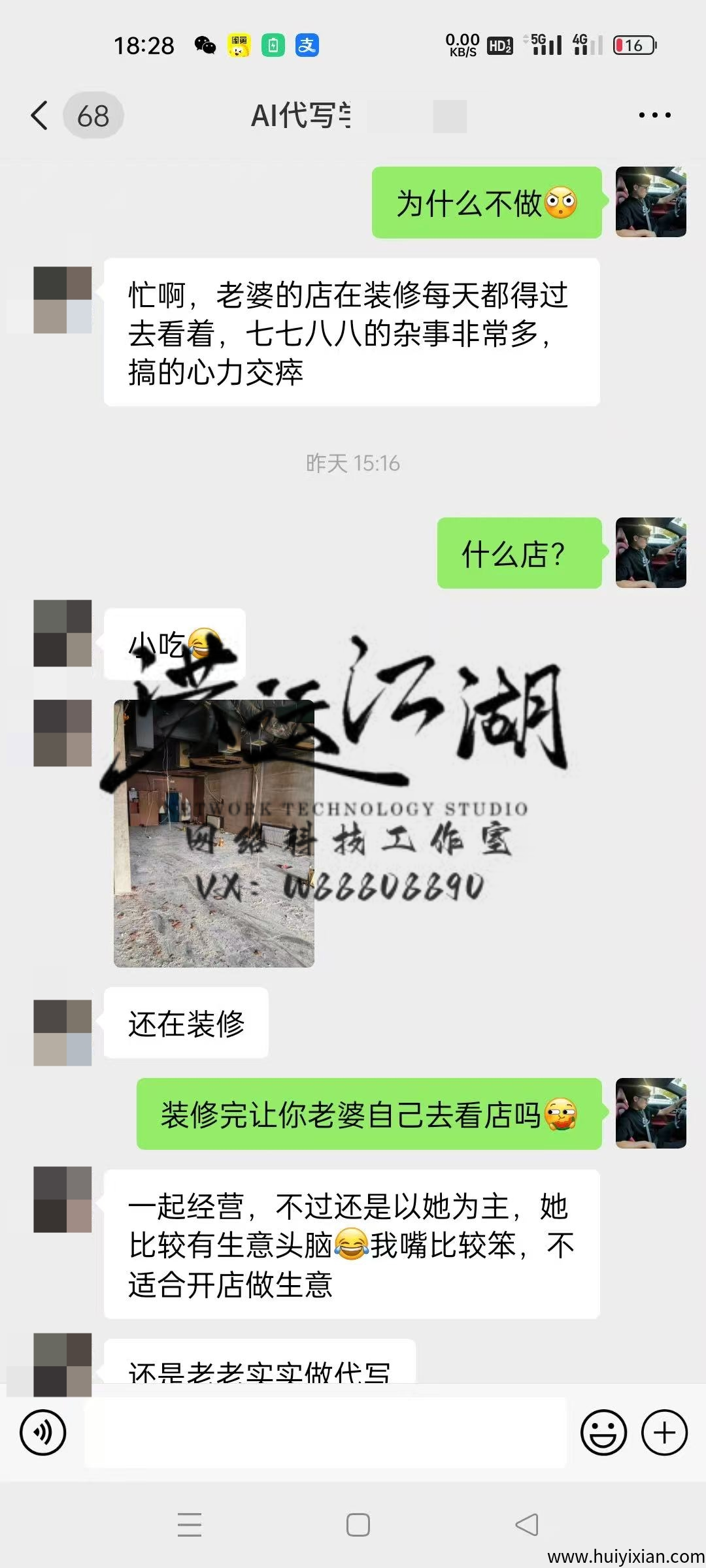This screenshot has width=706, height=1568.
Task: Open the sender's avatar beside 什么店?
Action: click(650, 553)
